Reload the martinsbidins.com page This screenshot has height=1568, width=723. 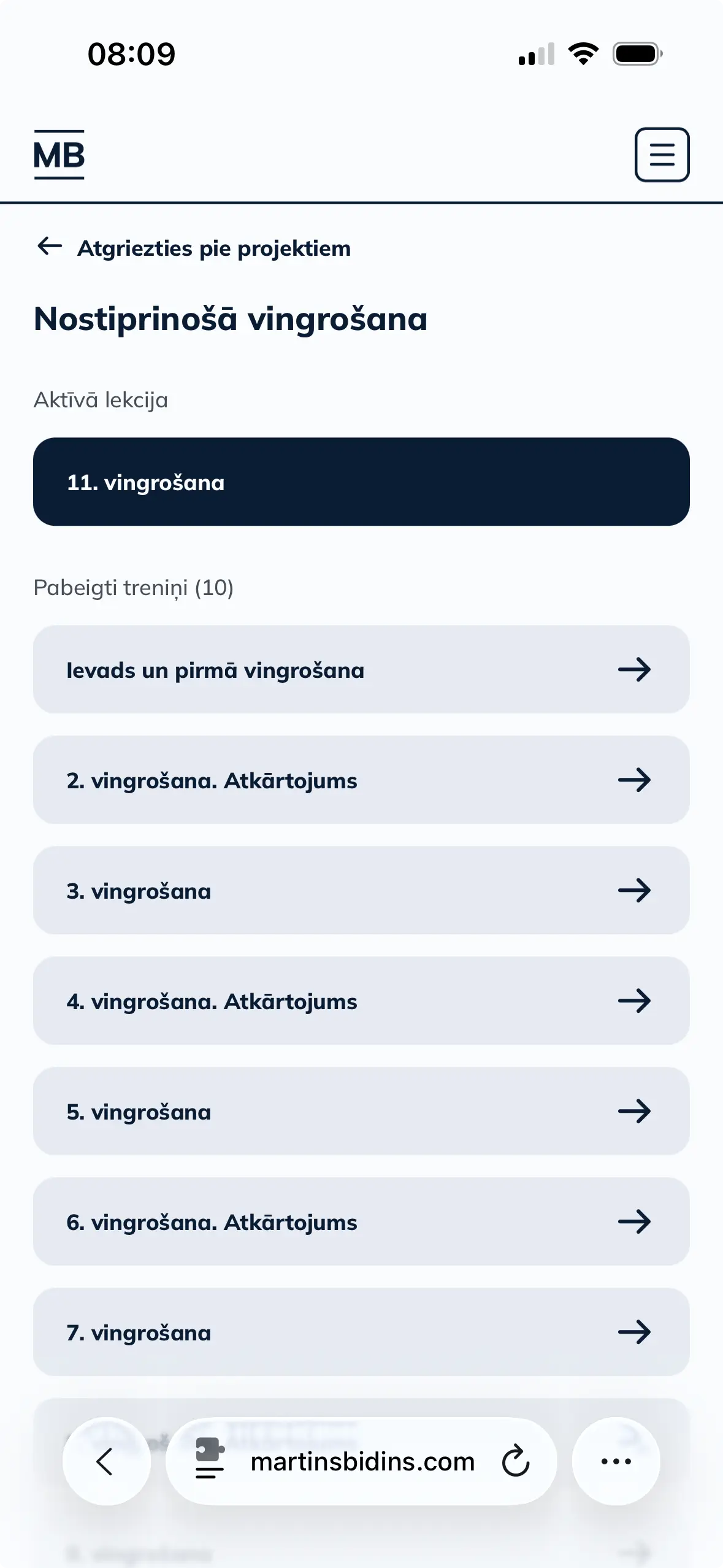click(516, 1461)
